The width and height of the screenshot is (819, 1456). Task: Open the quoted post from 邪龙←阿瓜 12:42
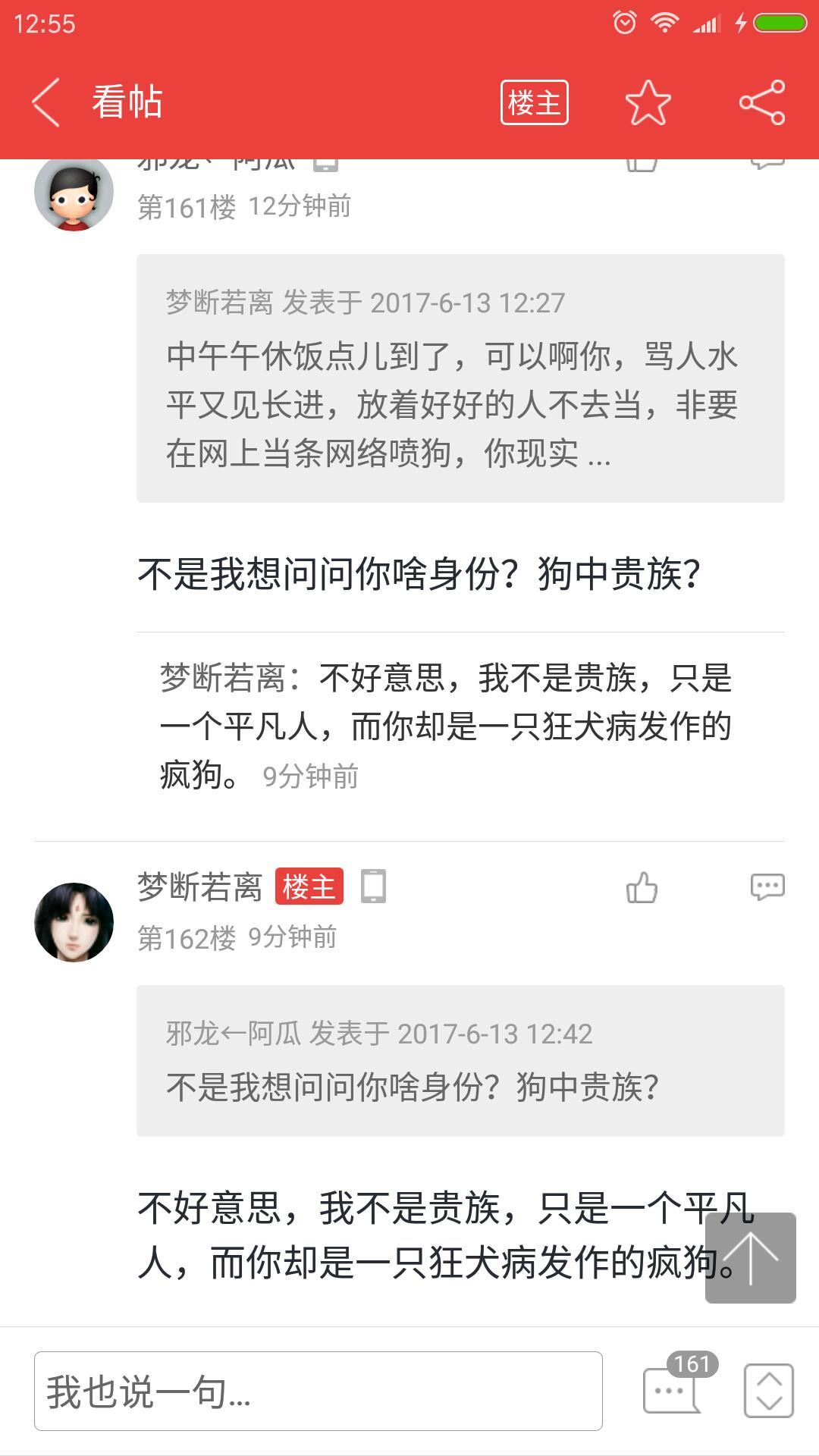(460, 1060)
